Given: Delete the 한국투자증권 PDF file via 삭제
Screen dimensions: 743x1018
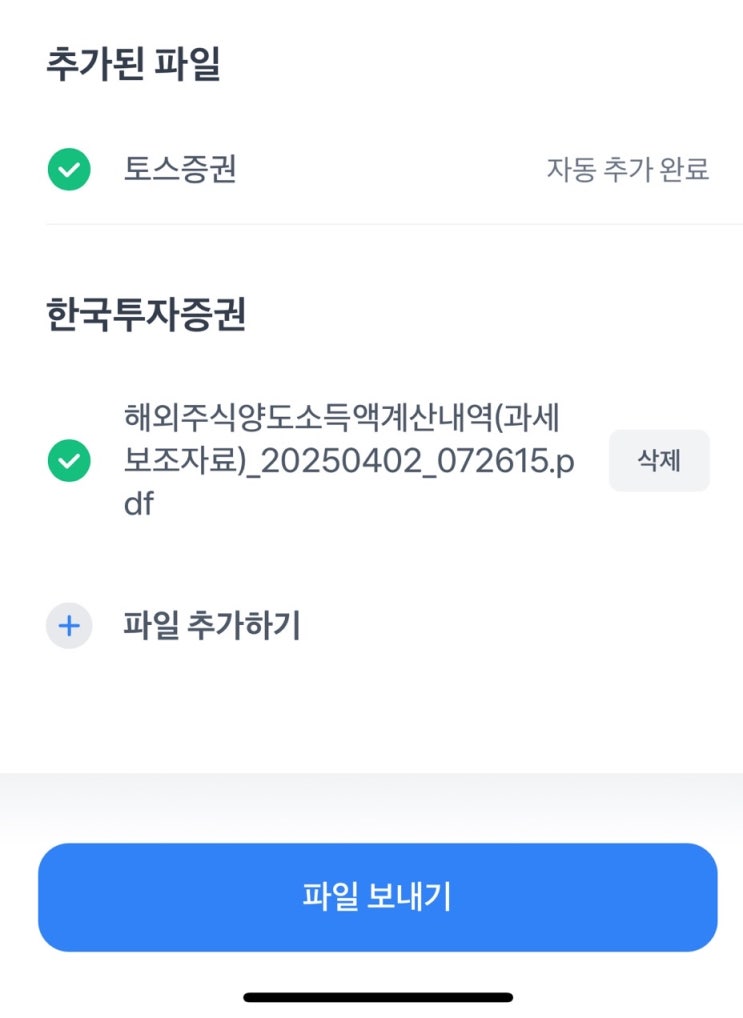Looking at the screenshot, I should pyautogui.click(x=659, y=460).
